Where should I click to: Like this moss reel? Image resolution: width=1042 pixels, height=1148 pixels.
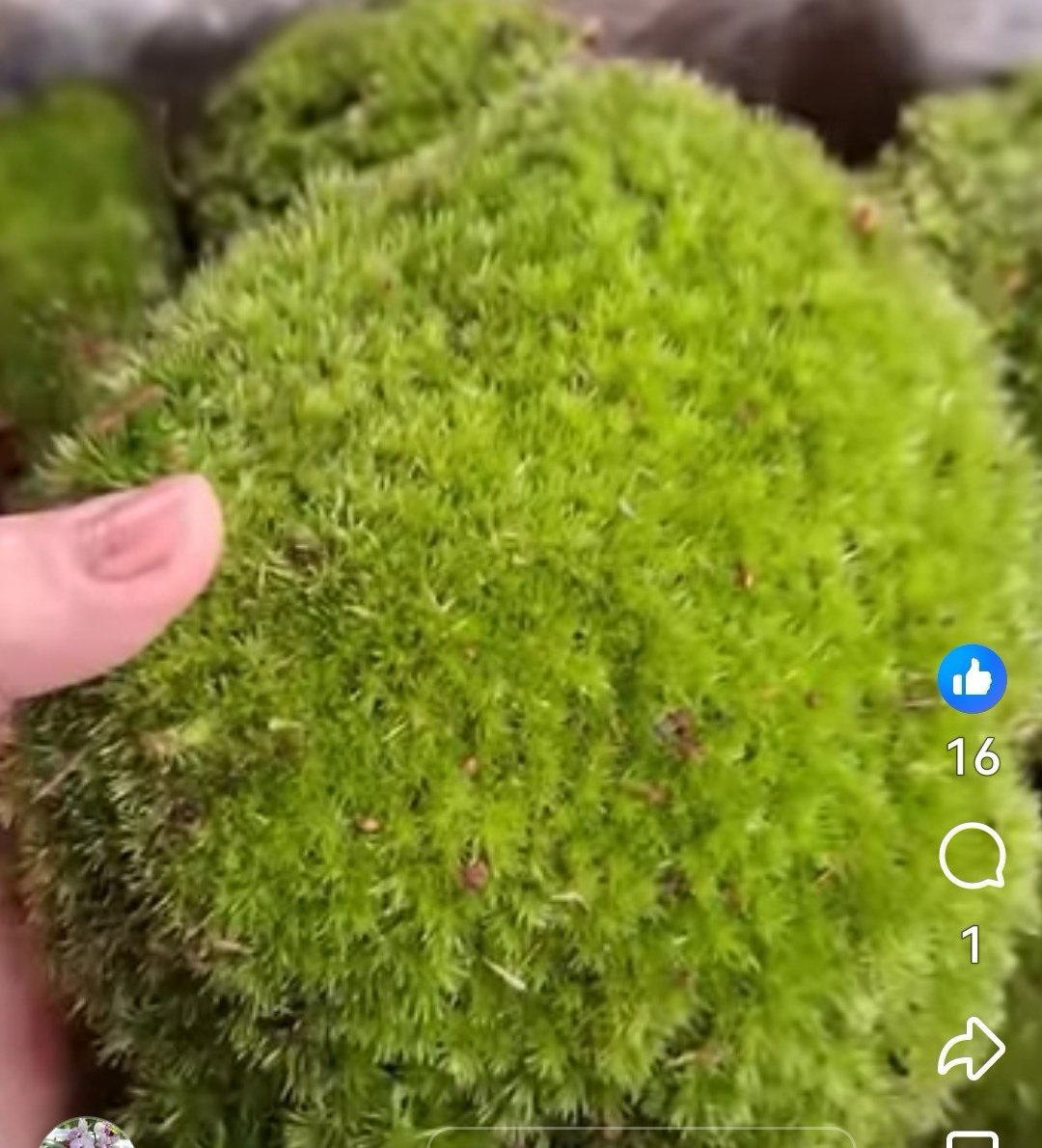point(972,679)
